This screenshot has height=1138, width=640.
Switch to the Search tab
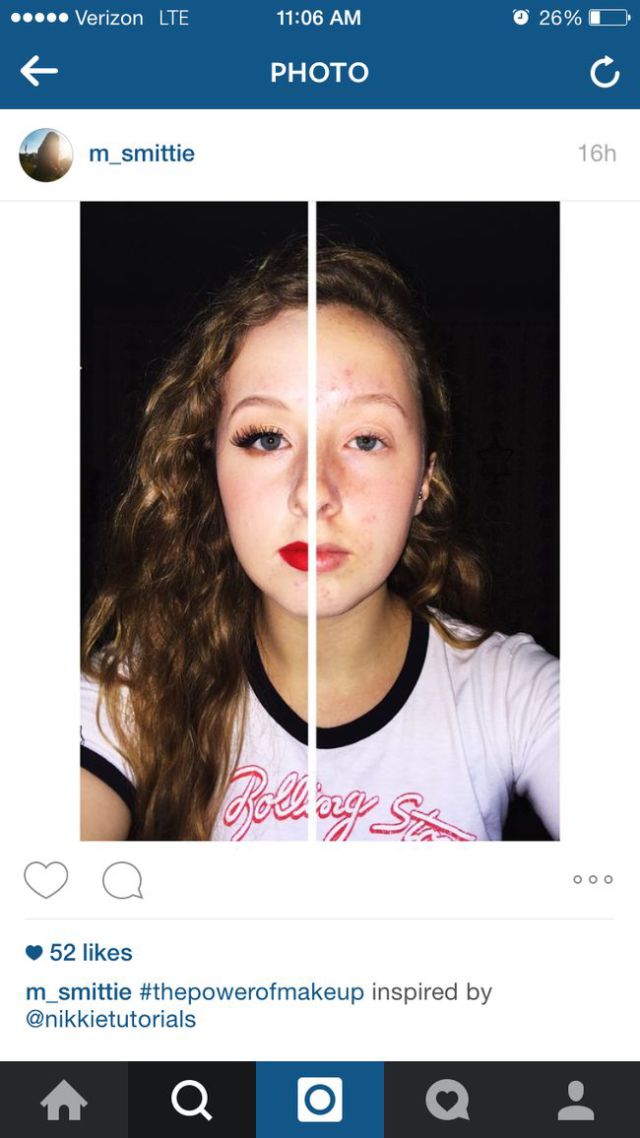(192, 1100)
